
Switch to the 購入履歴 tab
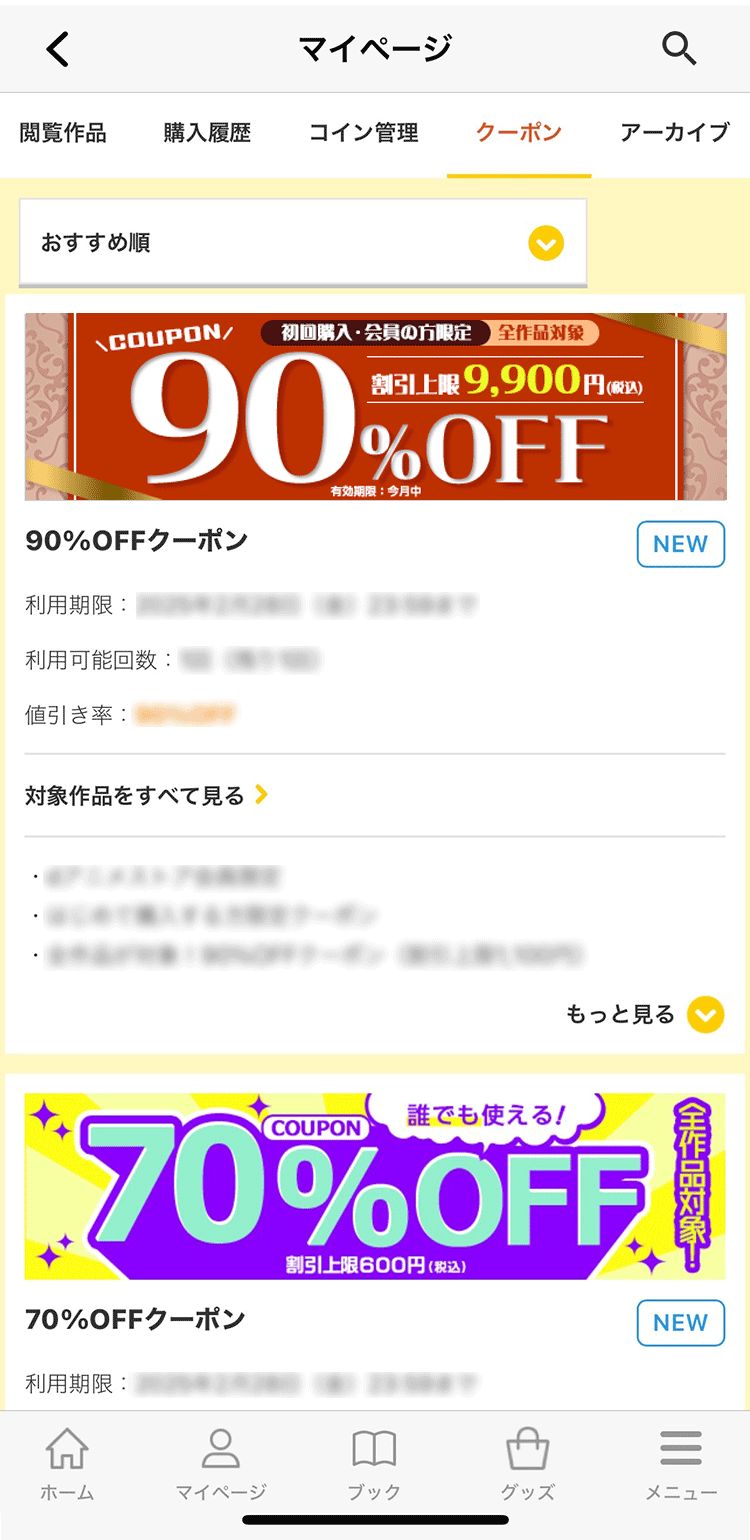(x=209, y=131)
